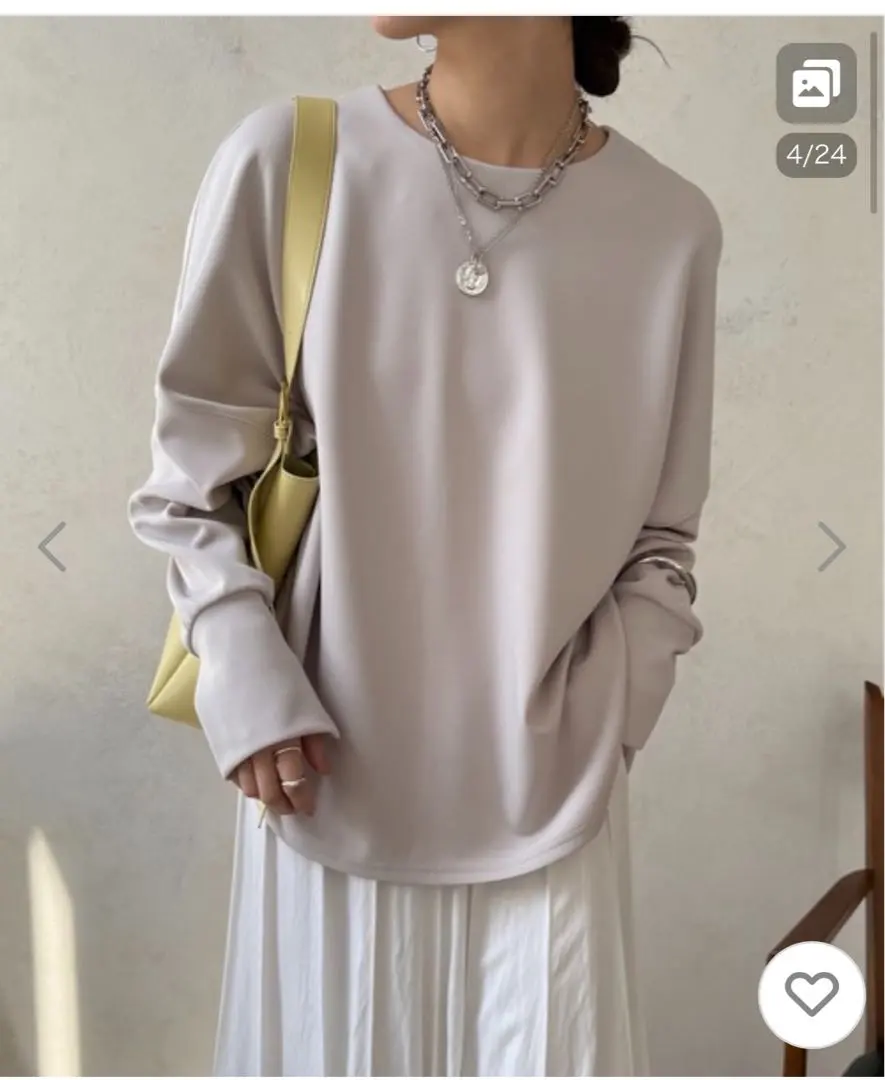Show the next product photo
Image resolution: width=885 pixels, height=1080 pixels.
[831, 547]
